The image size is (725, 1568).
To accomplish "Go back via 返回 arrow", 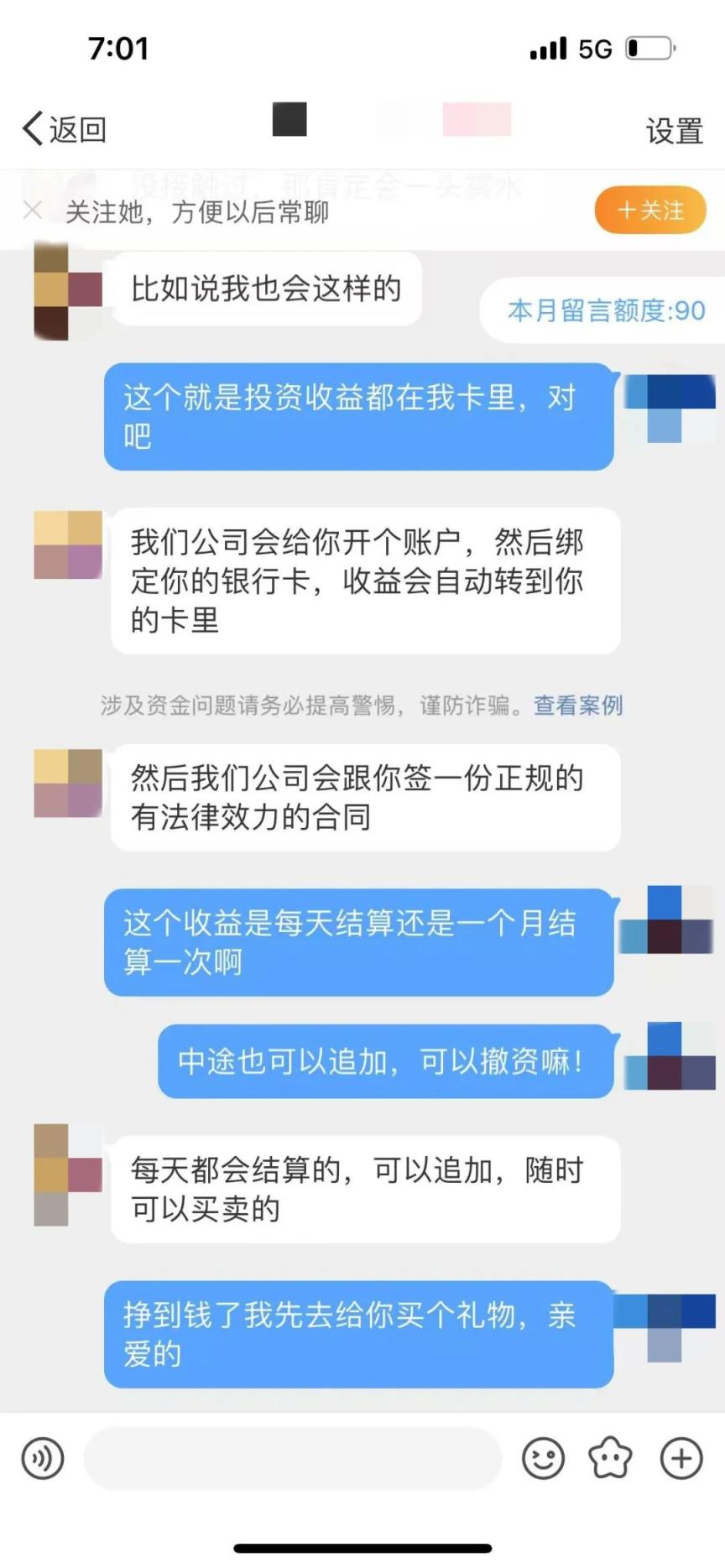I will click(63, 129).
